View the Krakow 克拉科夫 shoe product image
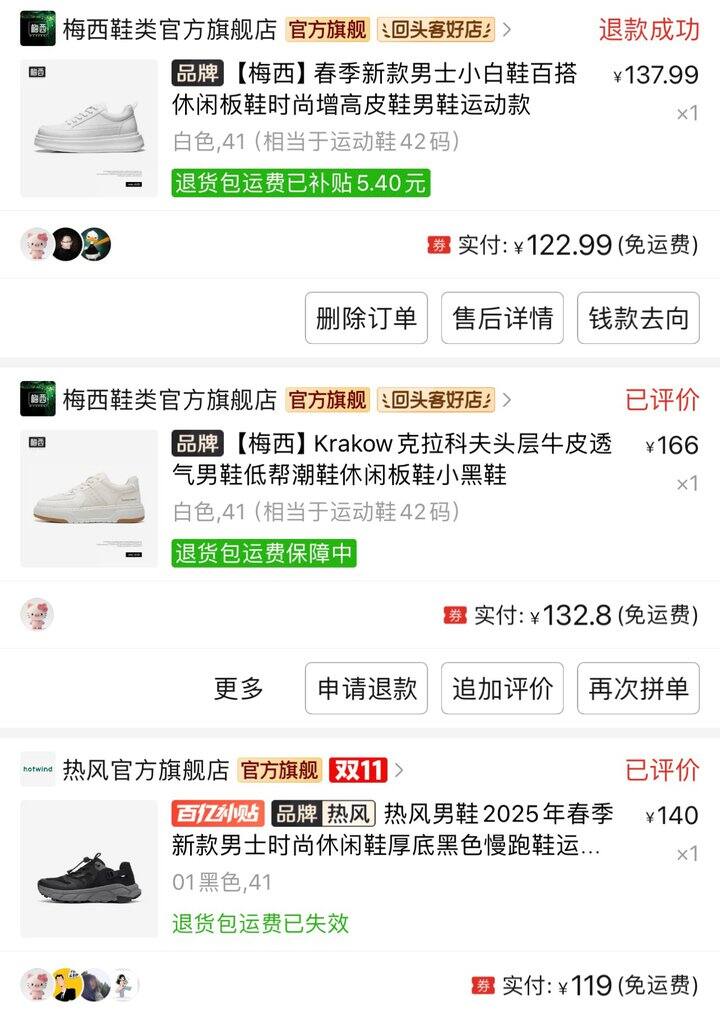720x1011 pixels. [89, 498]
